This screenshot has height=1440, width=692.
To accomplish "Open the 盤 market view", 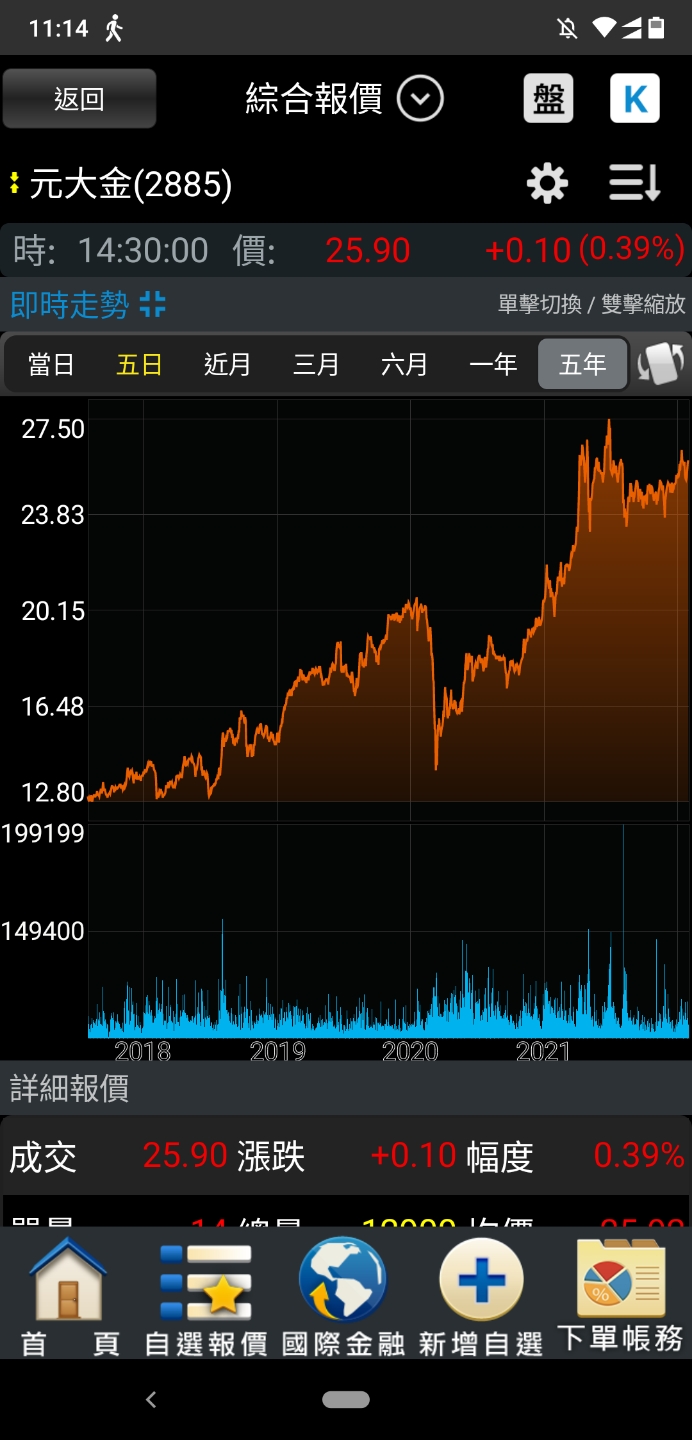I will pos(548,99).
